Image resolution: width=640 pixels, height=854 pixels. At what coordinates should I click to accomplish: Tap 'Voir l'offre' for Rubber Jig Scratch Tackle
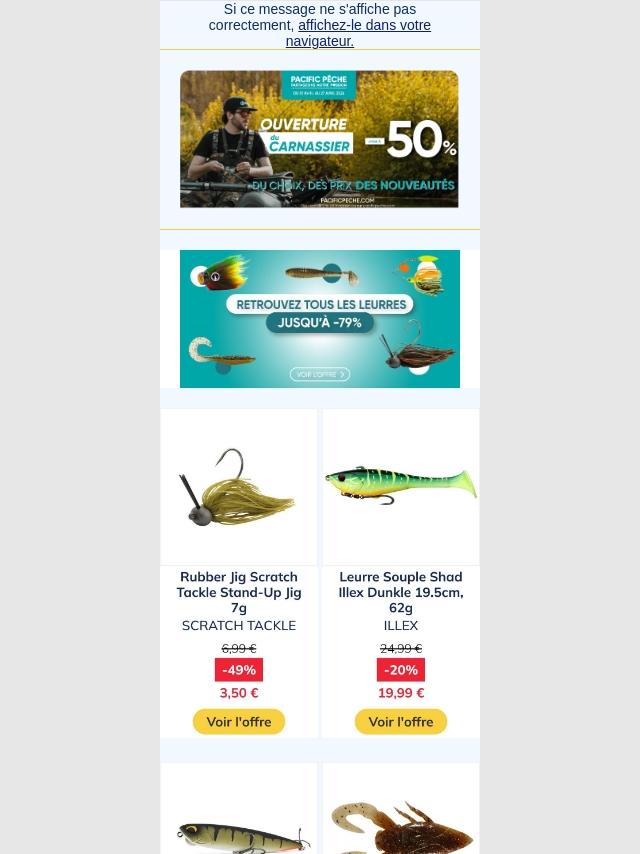coord(238,722)
